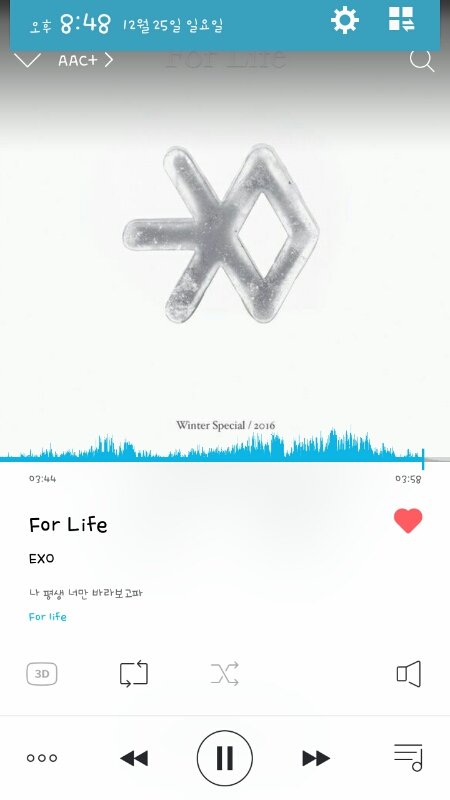Enable shuffle playback
The image size is (450, 800).
(x=224, y=674)
